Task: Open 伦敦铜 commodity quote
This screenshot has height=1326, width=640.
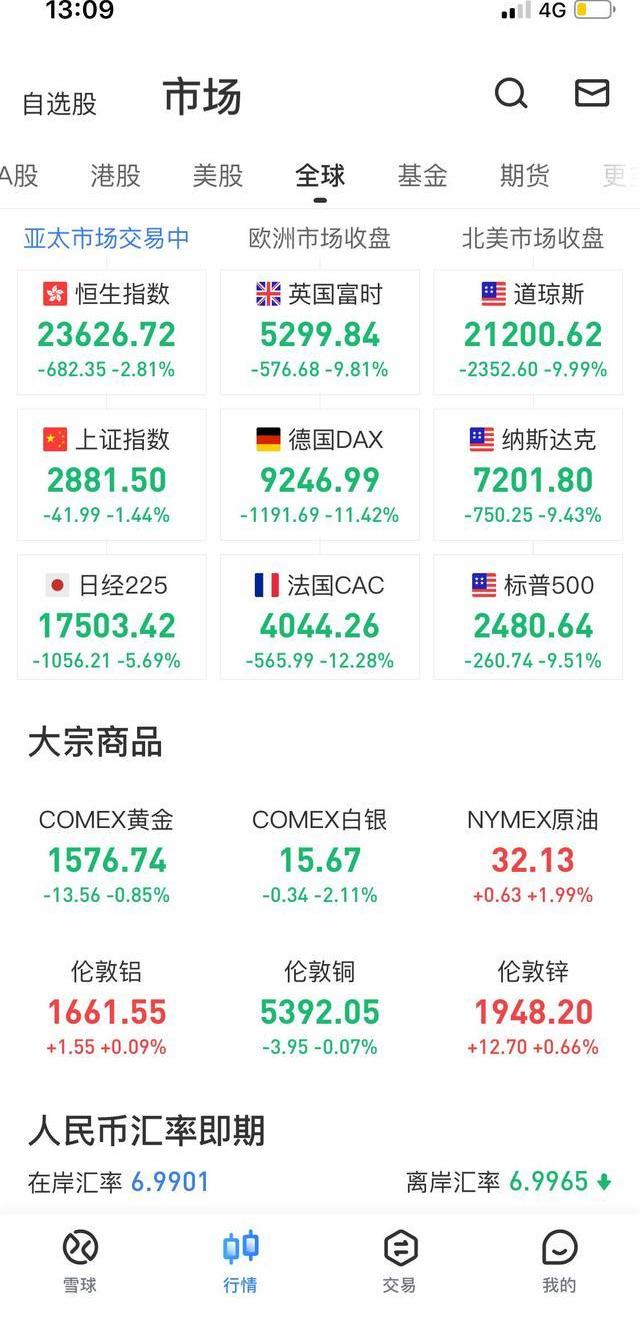Action: click(x=320, y=1009)
